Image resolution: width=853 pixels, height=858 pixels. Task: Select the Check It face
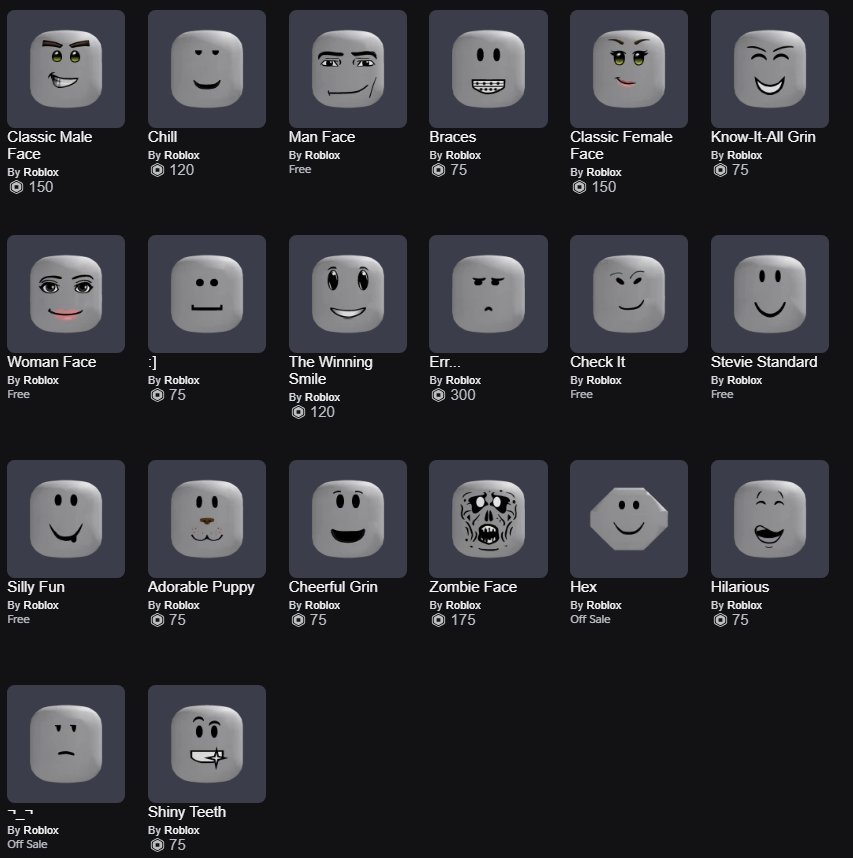click(629, 294)
